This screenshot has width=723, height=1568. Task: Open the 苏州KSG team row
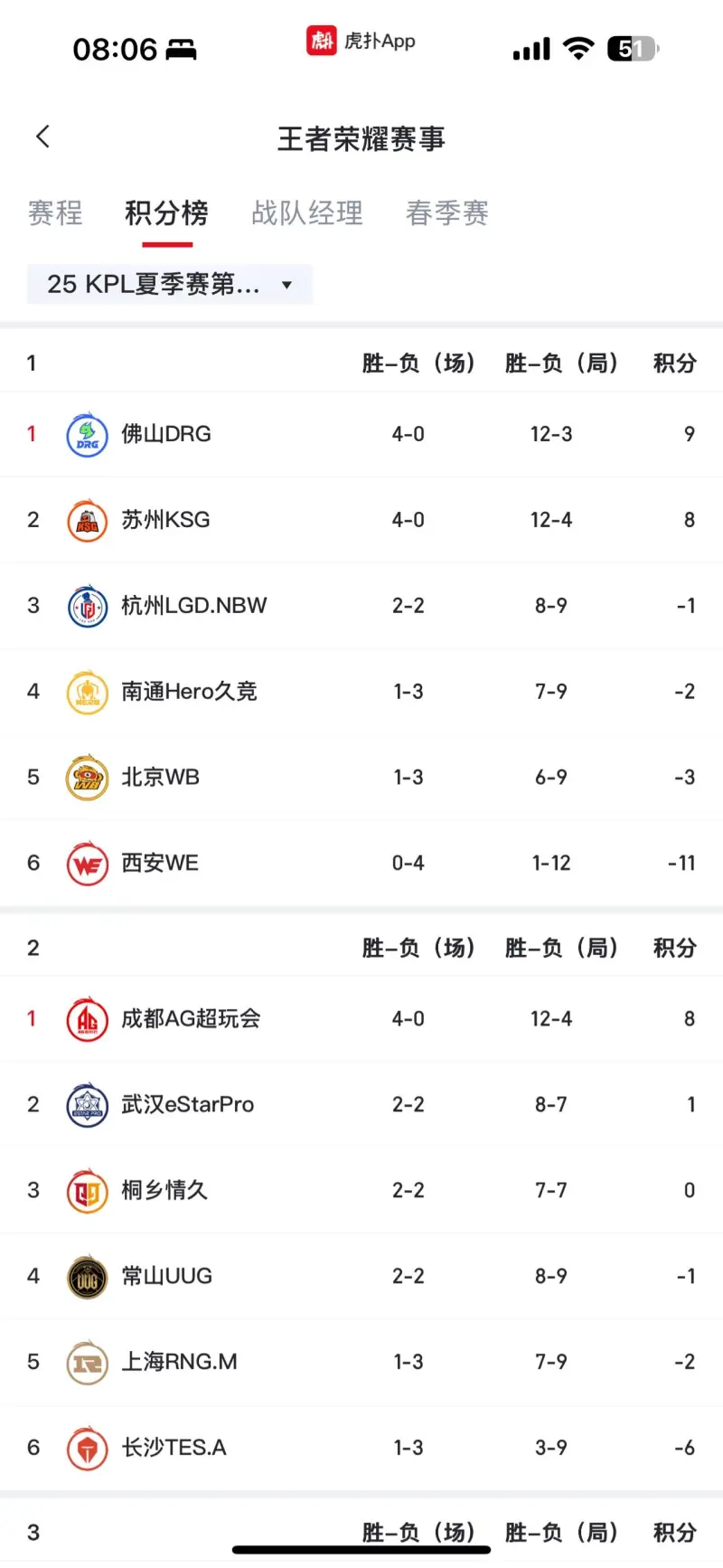[361, 520]
